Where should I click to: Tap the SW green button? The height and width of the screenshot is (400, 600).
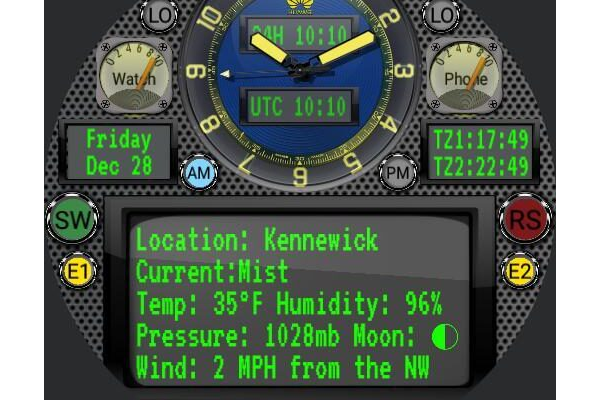[x=72, y=221]
